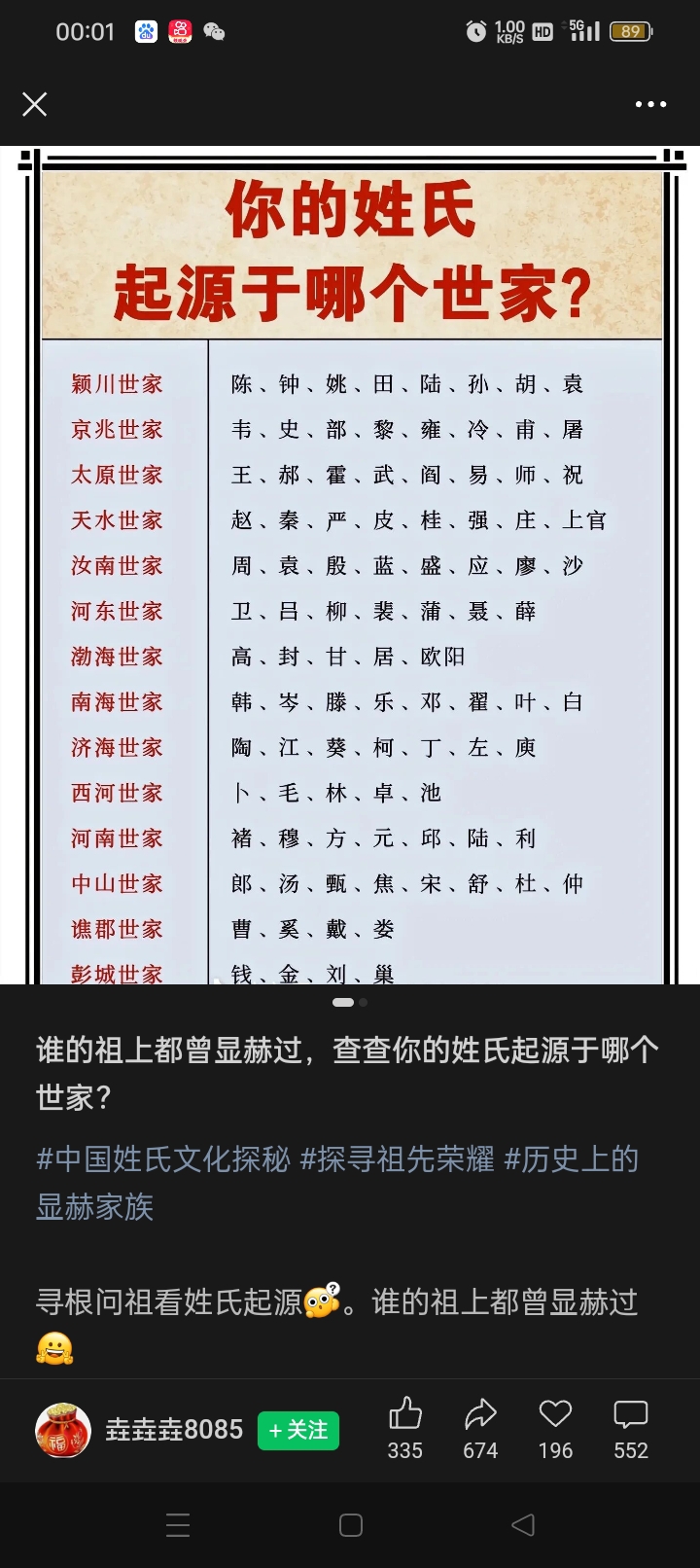
Task: Follow 垚垚垚8085 with the 关注 button
Action: pos(298,1430)
